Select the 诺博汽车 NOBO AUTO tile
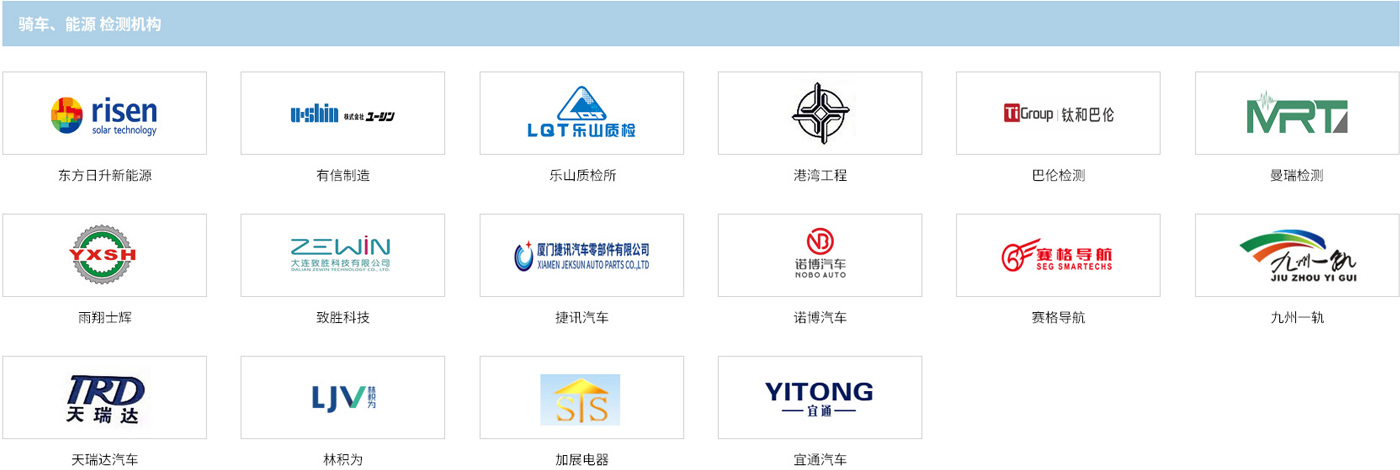The width and height of the screenshot is (1400, 470). point(819,255)
